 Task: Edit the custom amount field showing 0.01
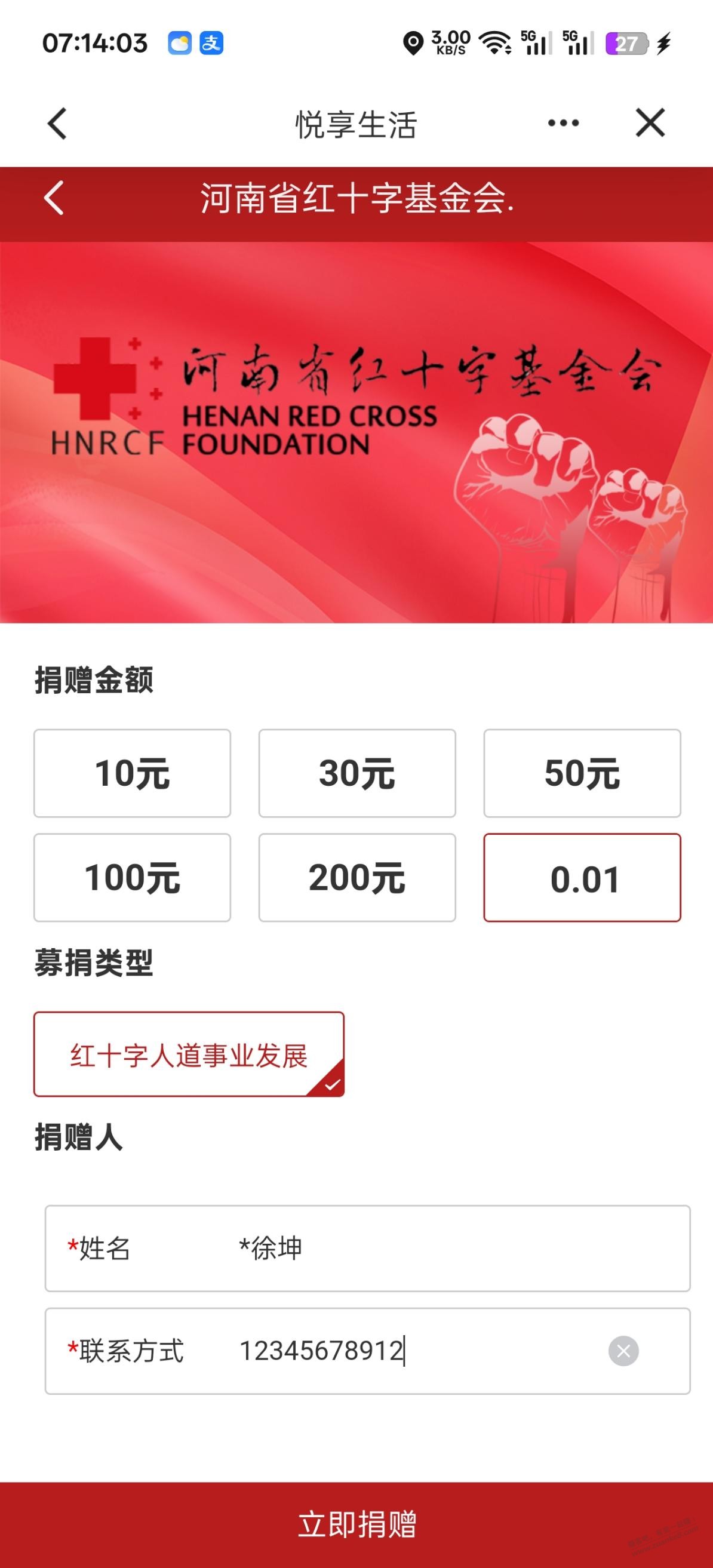[x=582, y=877]
